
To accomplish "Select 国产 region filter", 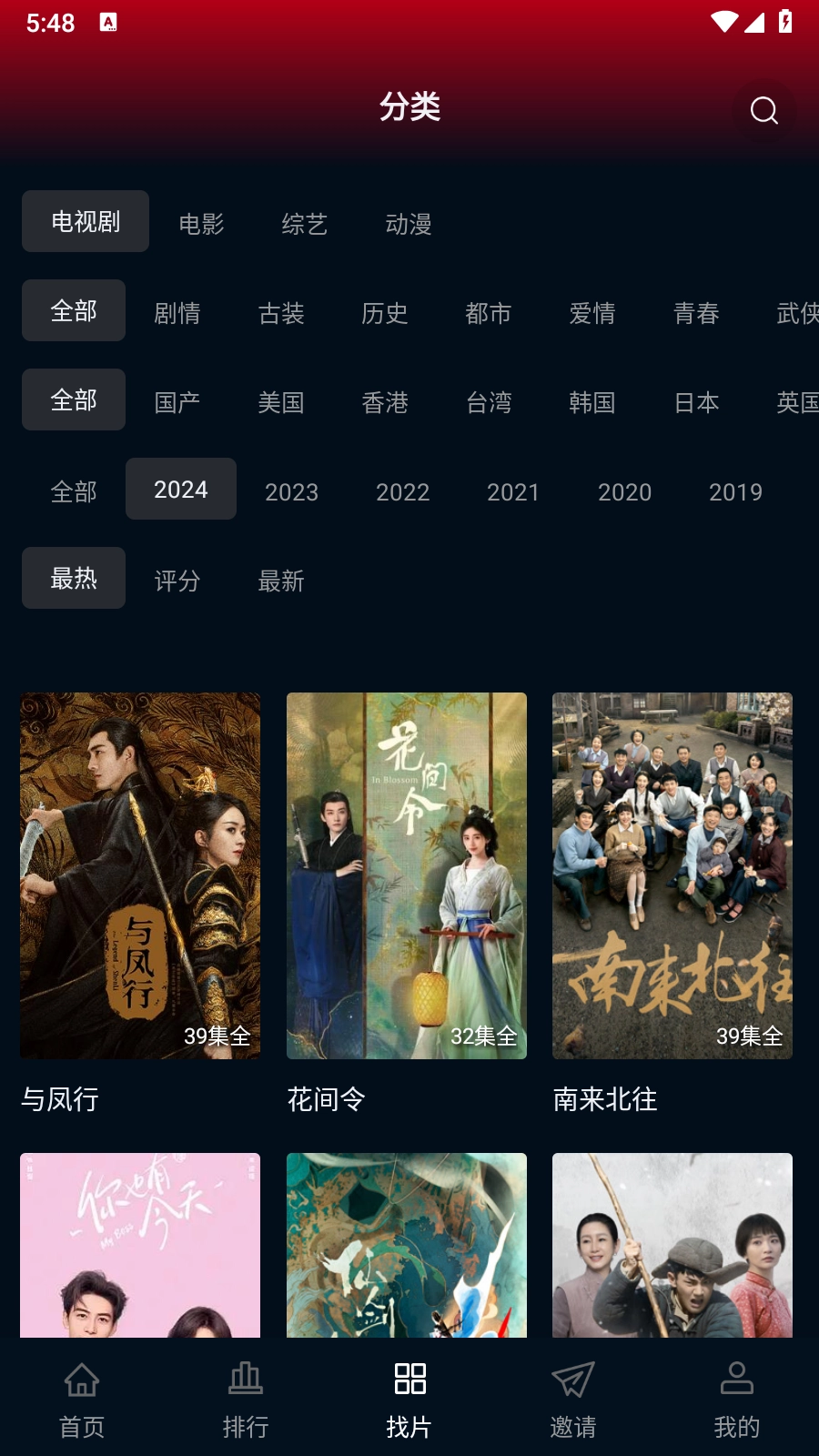I will click(177, 402).
